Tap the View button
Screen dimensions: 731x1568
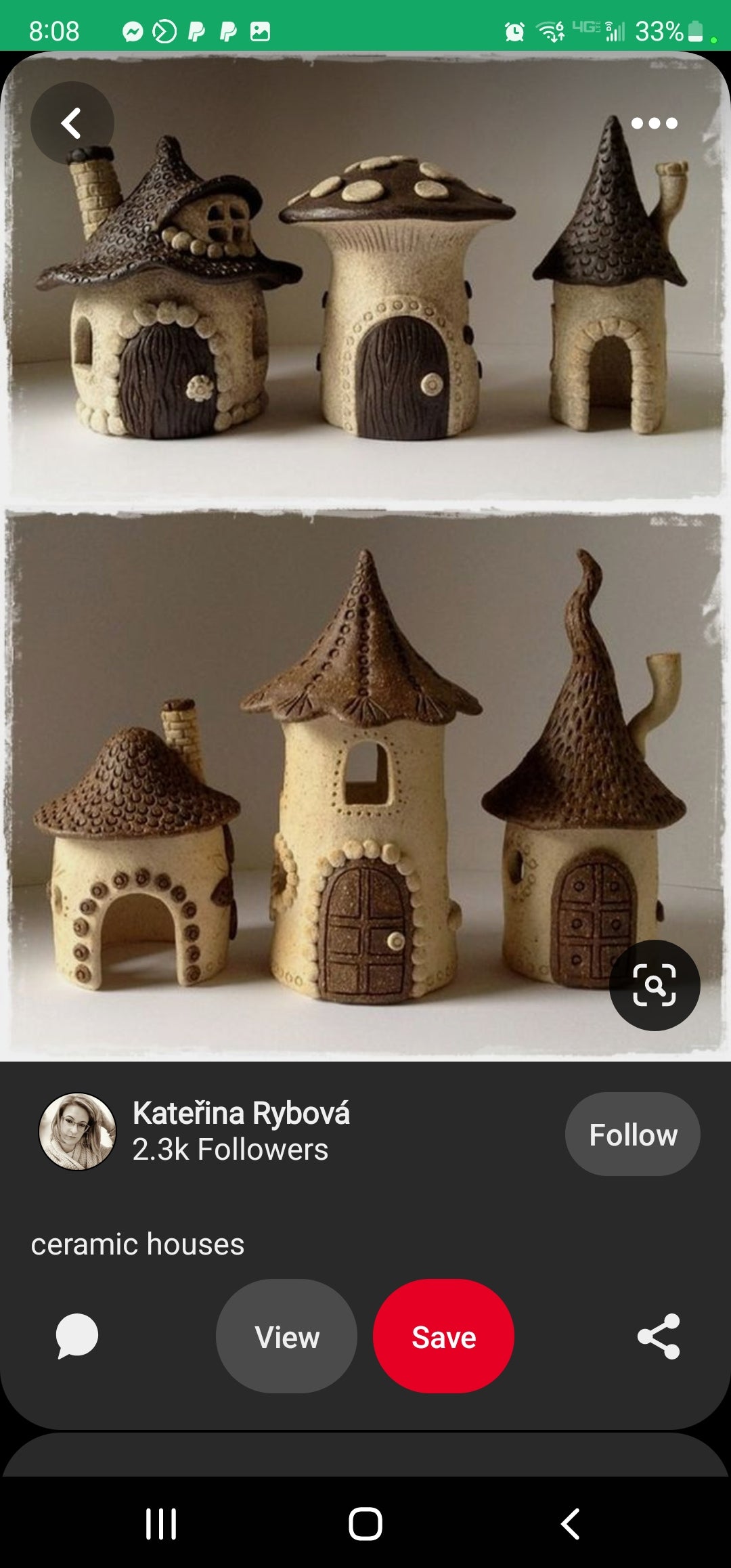click(x=286, y=1336)
